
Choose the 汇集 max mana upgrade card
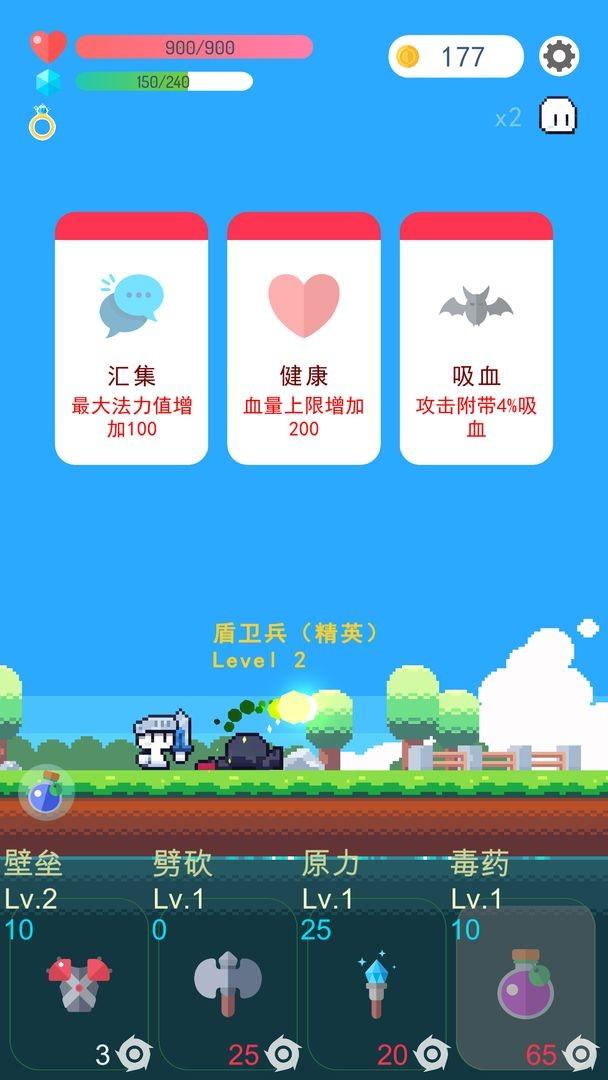pyautogui.click(x=131, y=338)
